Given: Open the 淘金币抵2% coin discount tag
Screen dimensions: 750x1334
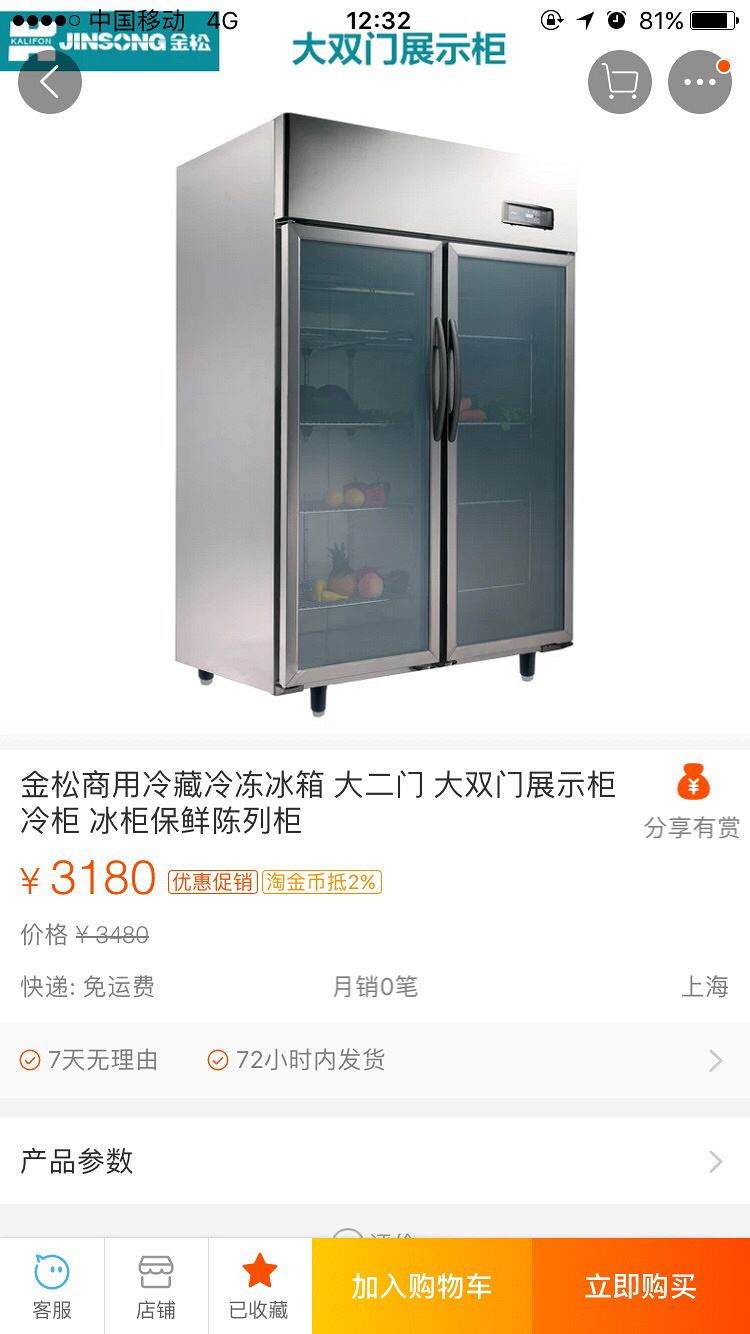Looking at the screenshot, I should 322,881.
